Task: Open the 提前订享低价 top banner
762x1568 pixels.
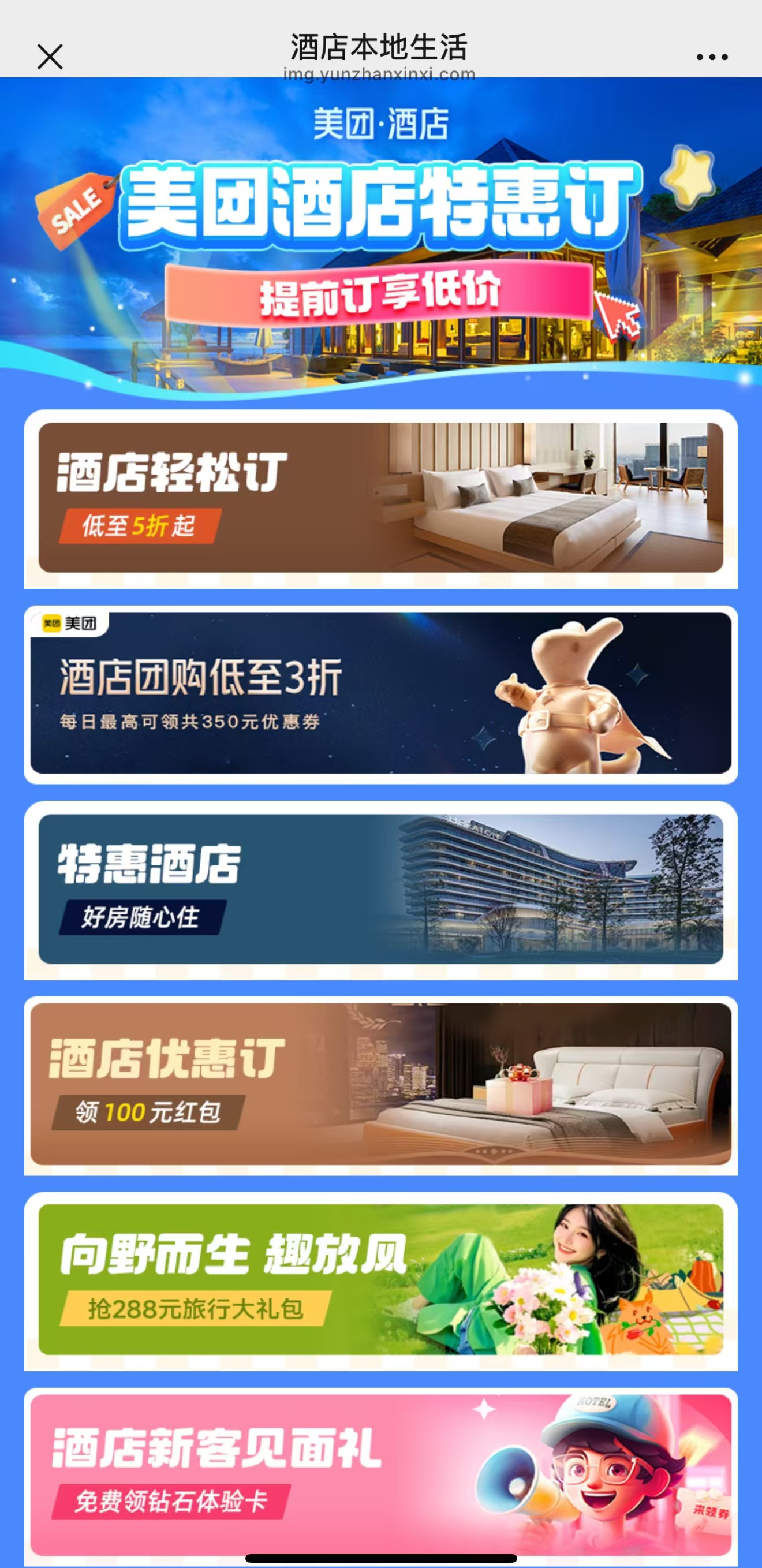Action: (x=379, y=292)
